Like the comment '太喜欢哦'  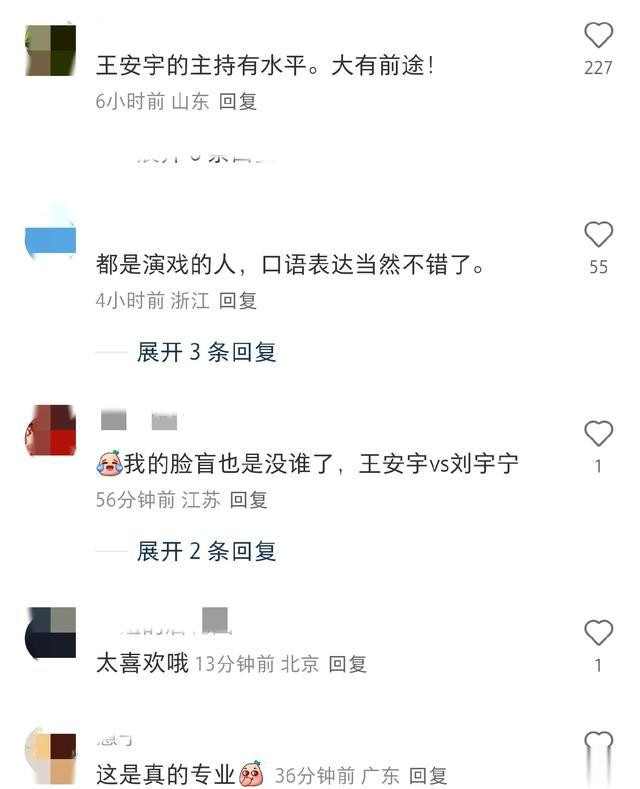(x=598, y=633)
